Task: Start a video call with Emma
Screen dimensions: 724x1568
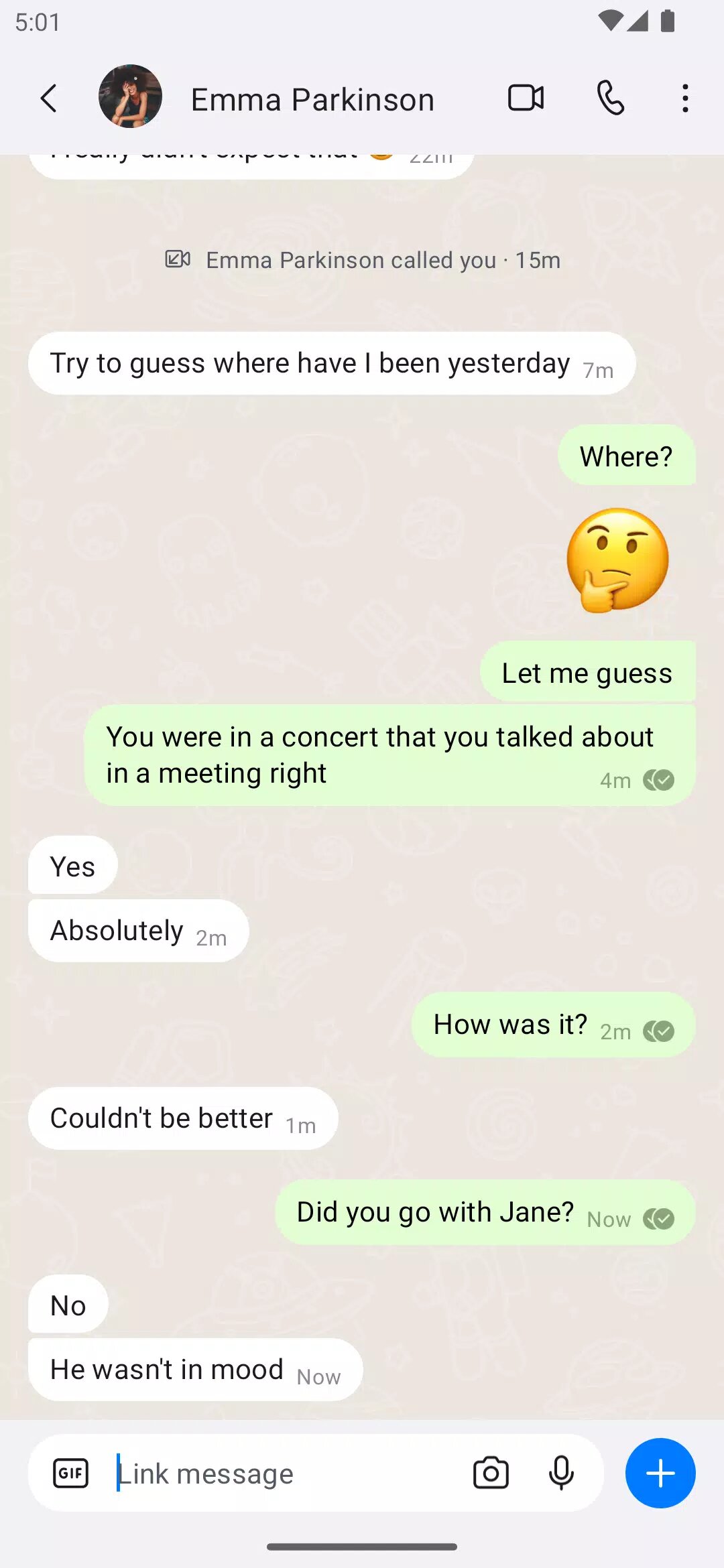Action: click(526, 99)
